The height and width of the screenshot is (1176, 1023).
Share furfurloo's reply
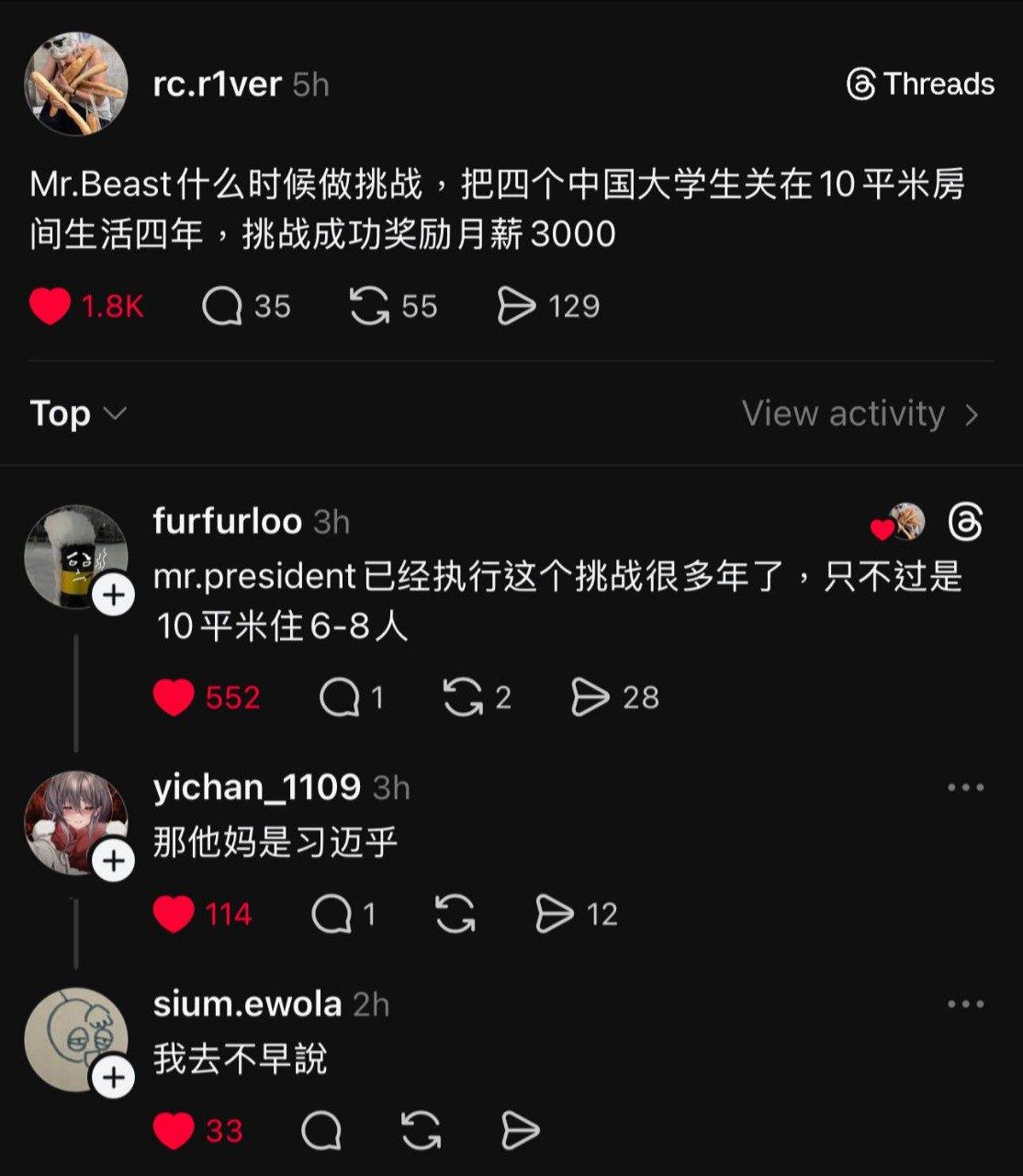tap(590, 698)
